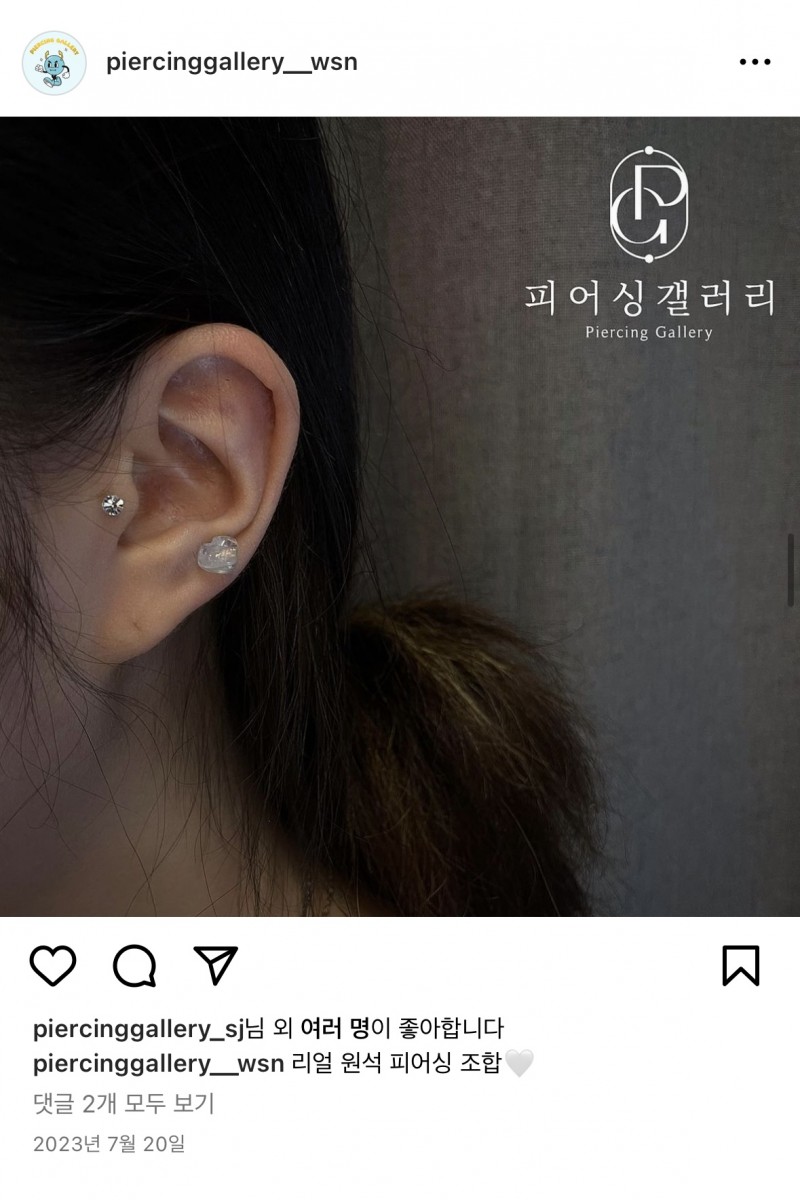
Task: View all 2 comments
Action: pyautogui.click(x=124, y=1103)
